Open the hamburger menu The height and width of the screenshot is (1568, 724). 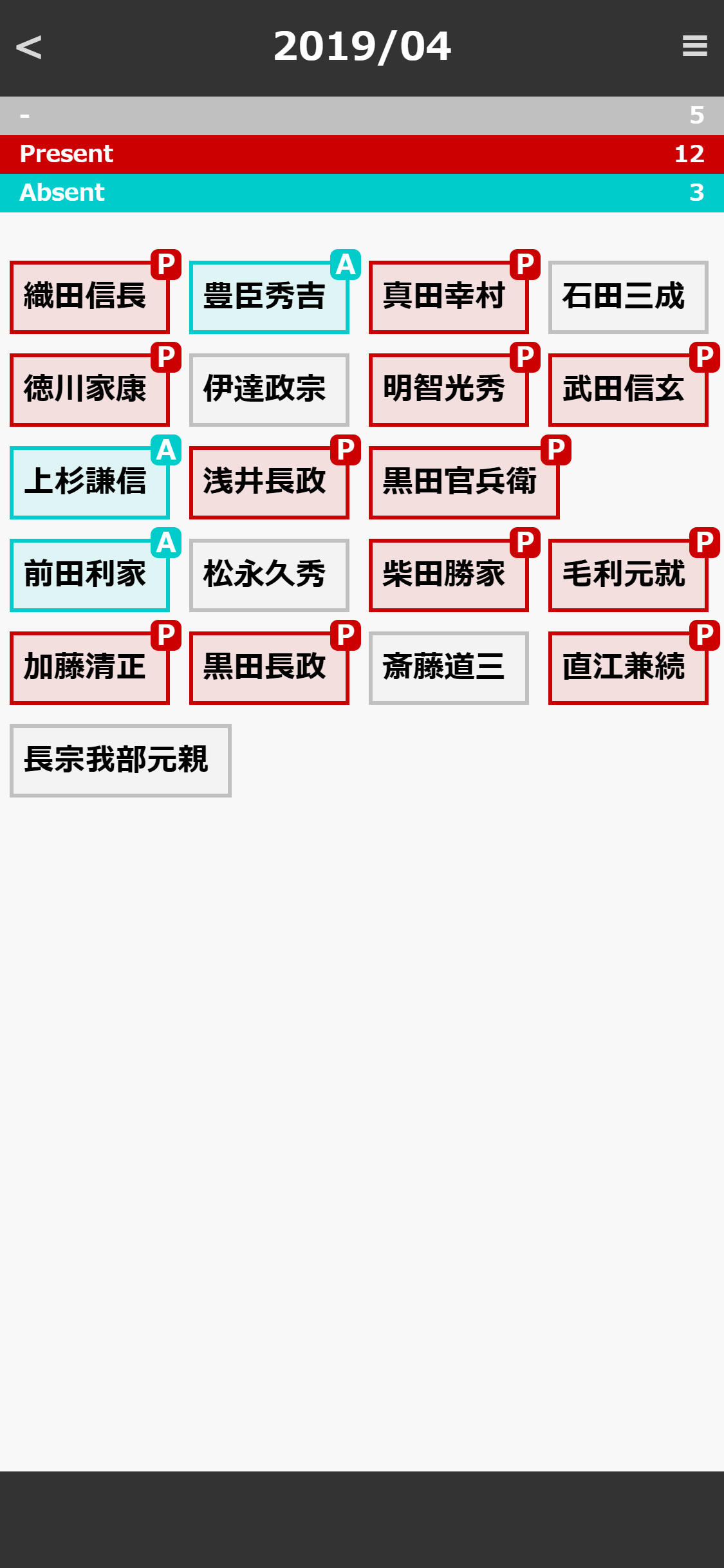tap(694, 46)
